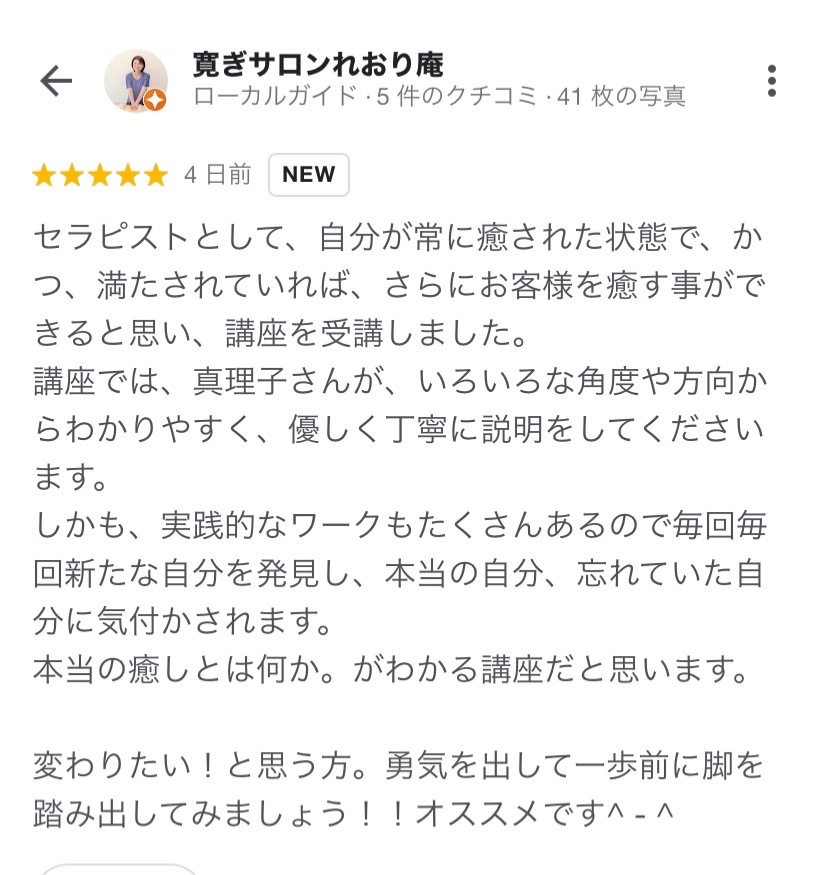The width and height of the screenshot is (828, 875).
Task: Open the review's three-dot overflow menu
Action: pos(771,81)
